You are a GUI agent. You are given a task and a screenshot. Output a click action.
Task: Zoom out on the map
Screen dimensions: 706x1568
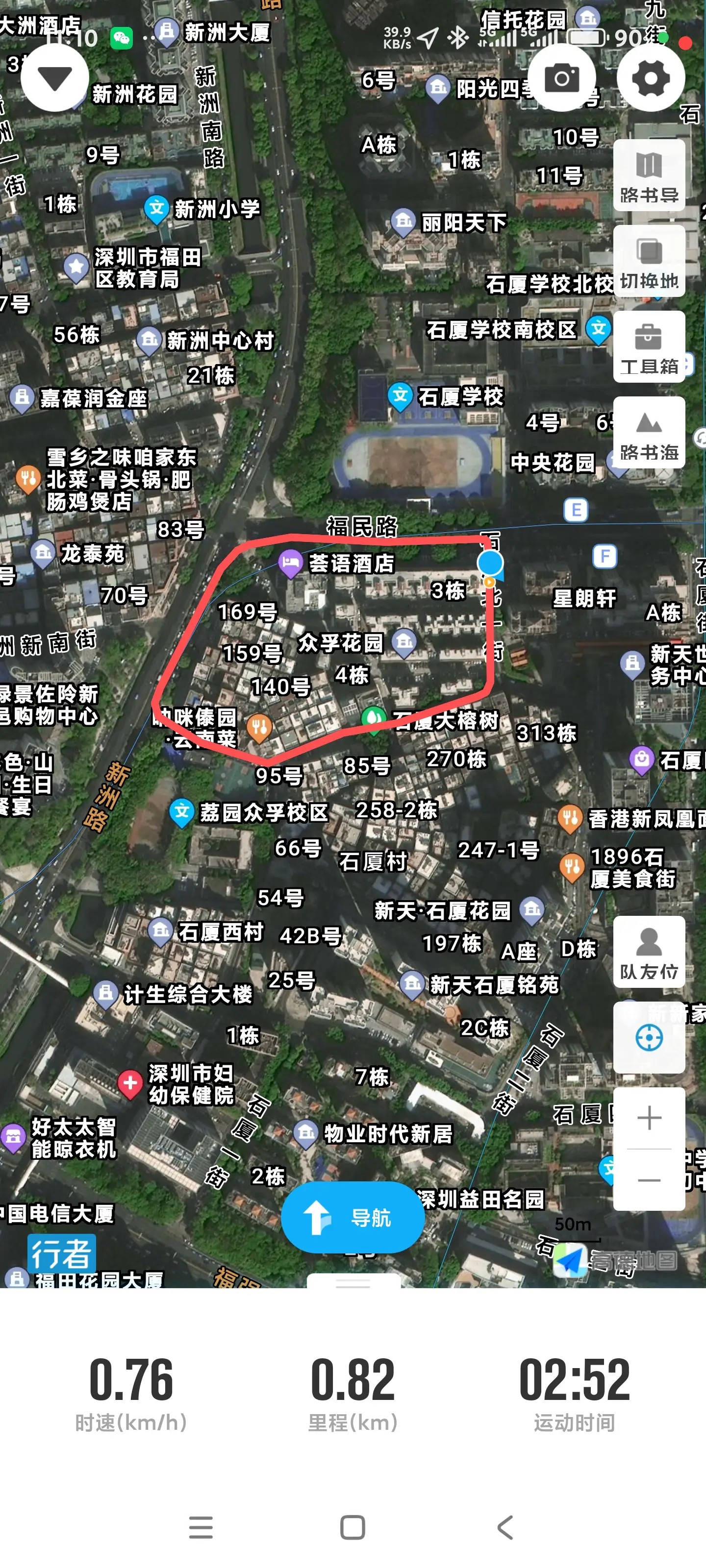coord(649,1180)
